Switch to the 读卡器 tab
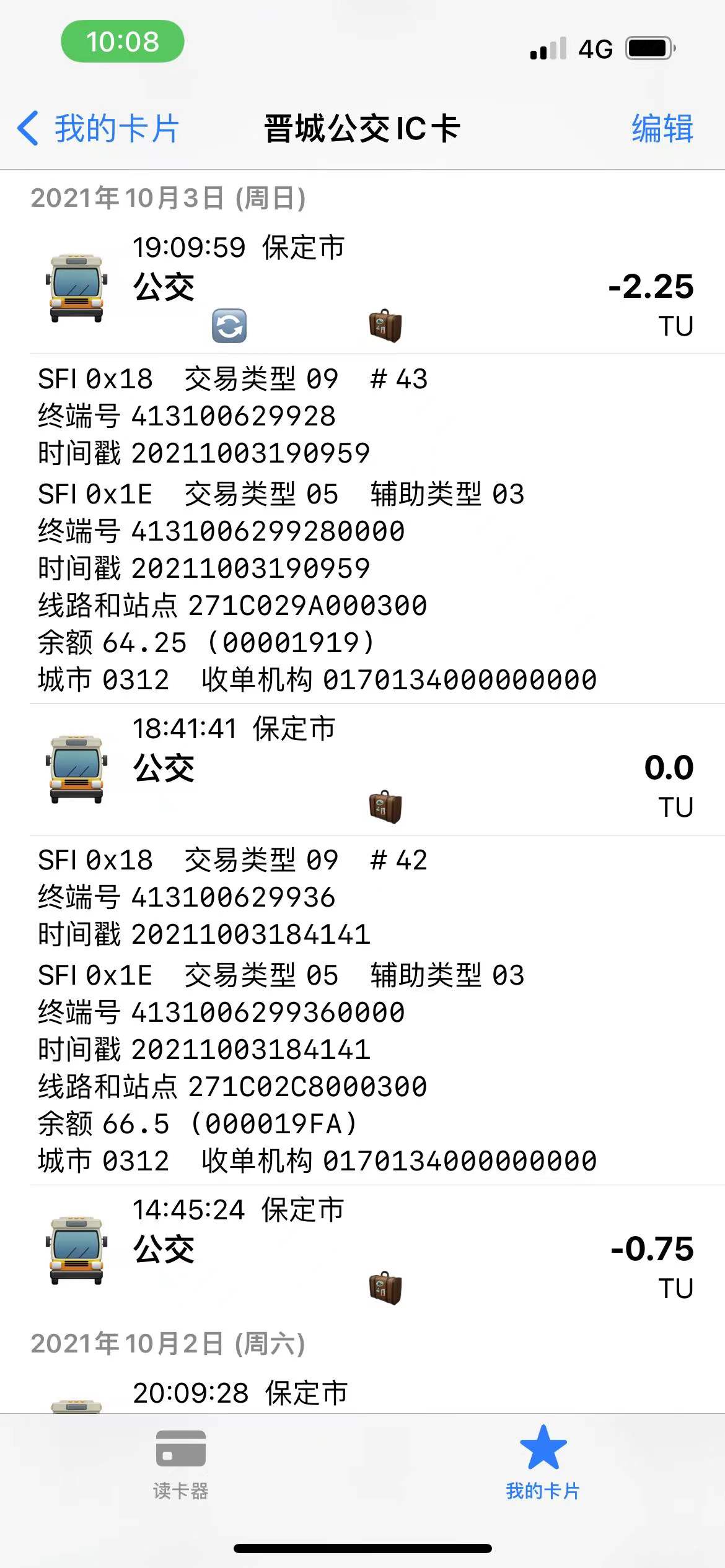 (x=180, y=1463)
